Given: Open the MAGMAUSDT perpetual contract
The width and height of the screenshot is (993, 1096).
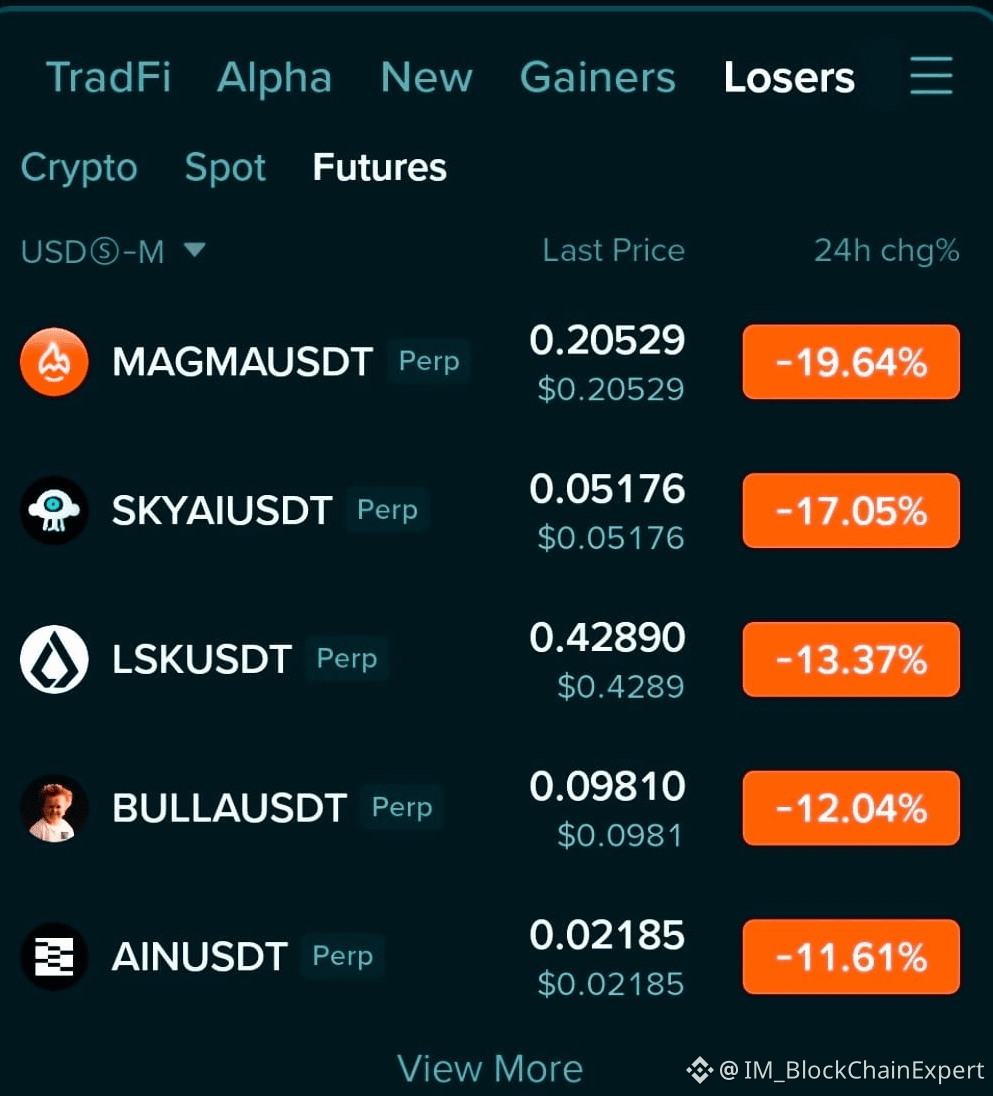Looking at the screenshot, I should click(x=490, y=362).
